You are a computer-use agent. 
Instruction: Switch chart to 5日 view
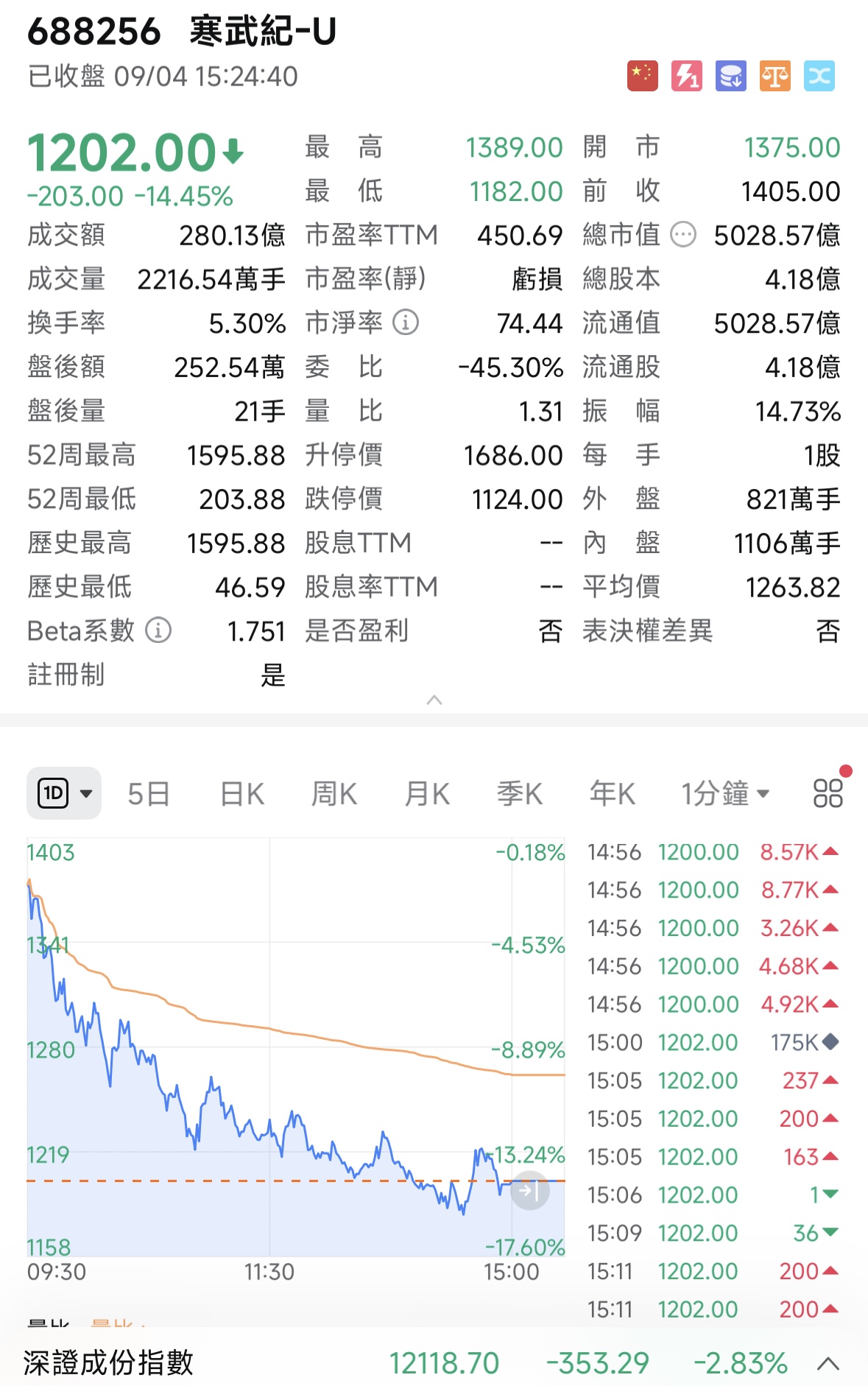(x=149, y=794)
